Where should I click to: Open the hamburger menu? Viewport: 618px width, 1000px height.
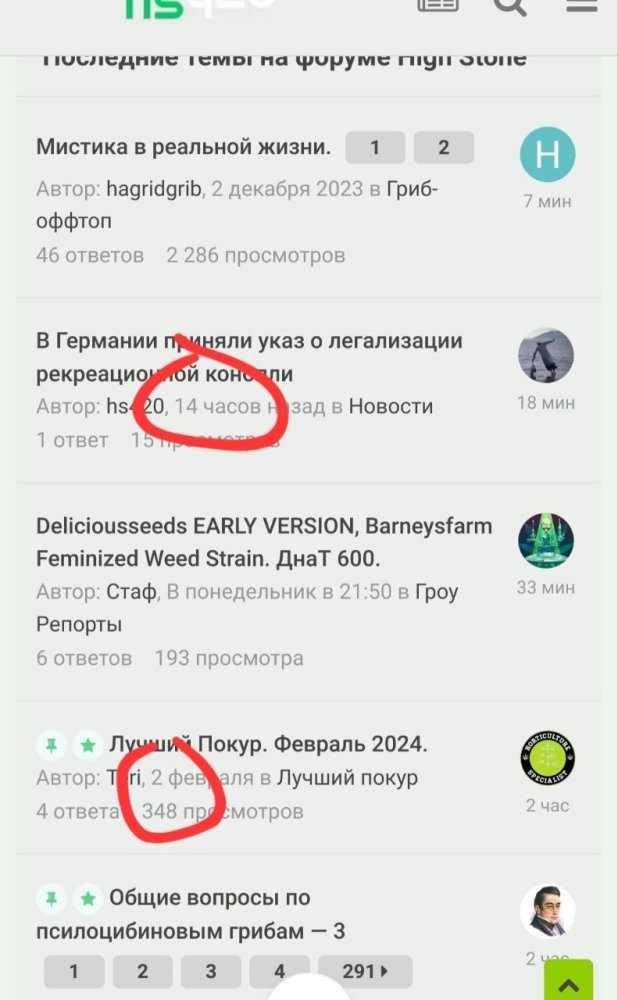pyautogui.click(x=581, y=5)
